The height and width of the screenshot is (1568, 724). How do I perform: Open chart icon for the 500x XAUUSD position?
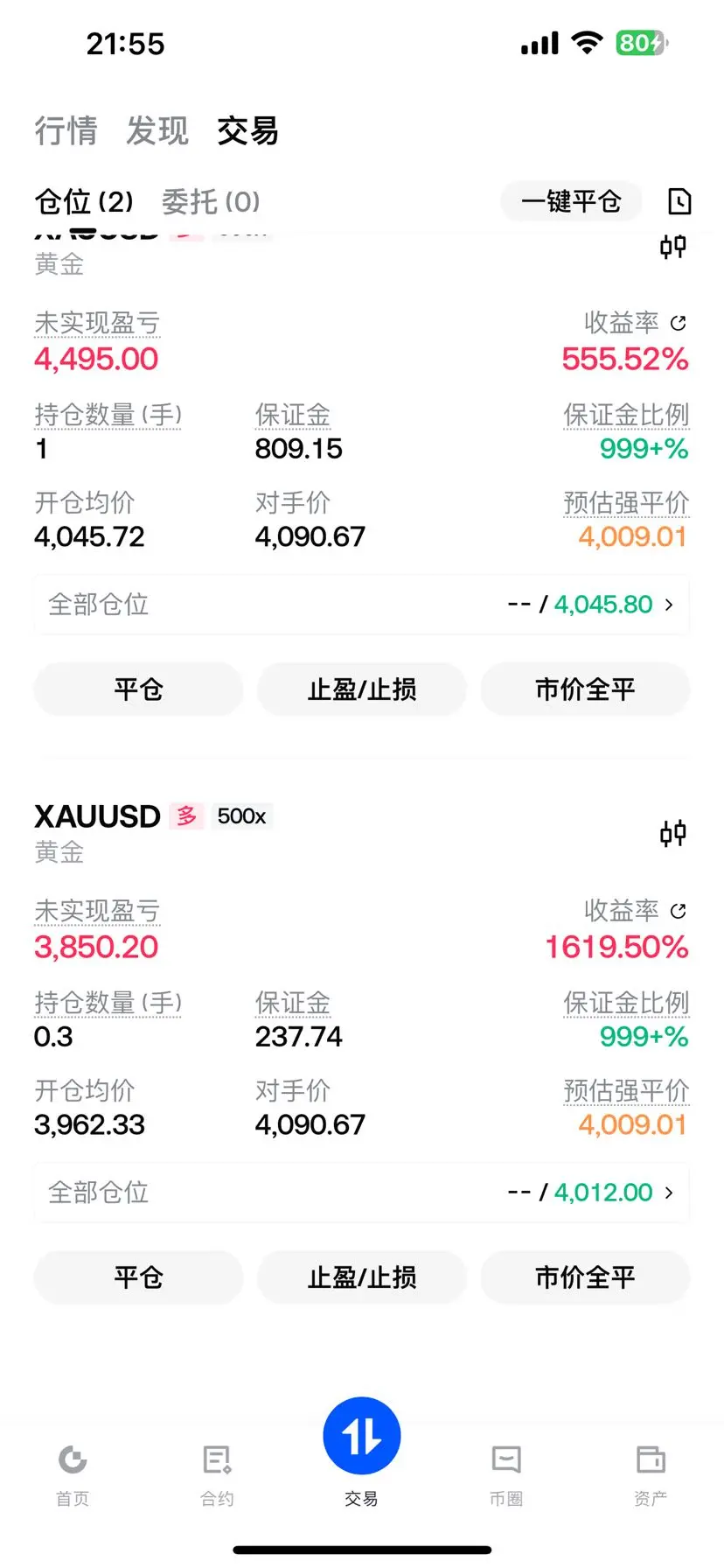[x=673, y=833]
